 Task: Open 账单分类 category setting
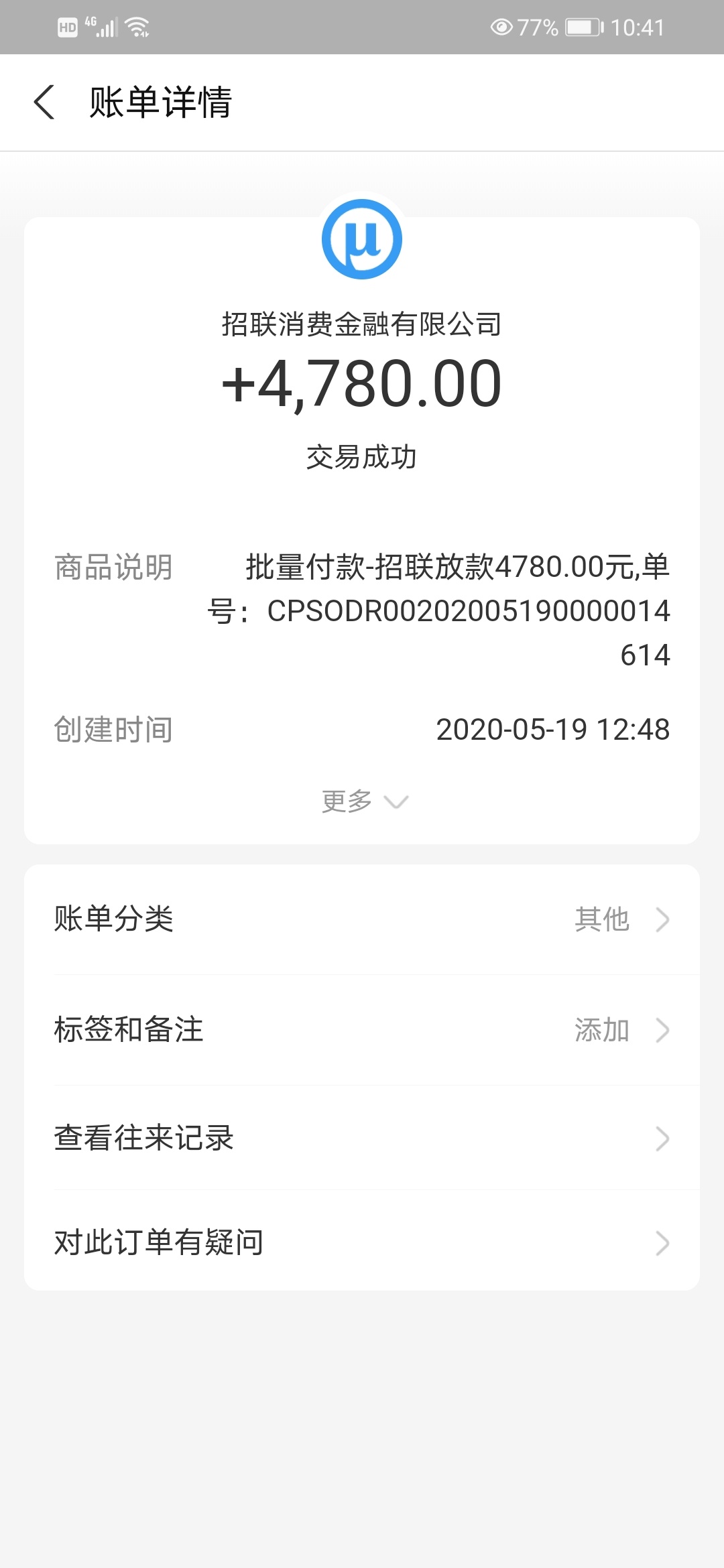362,919
